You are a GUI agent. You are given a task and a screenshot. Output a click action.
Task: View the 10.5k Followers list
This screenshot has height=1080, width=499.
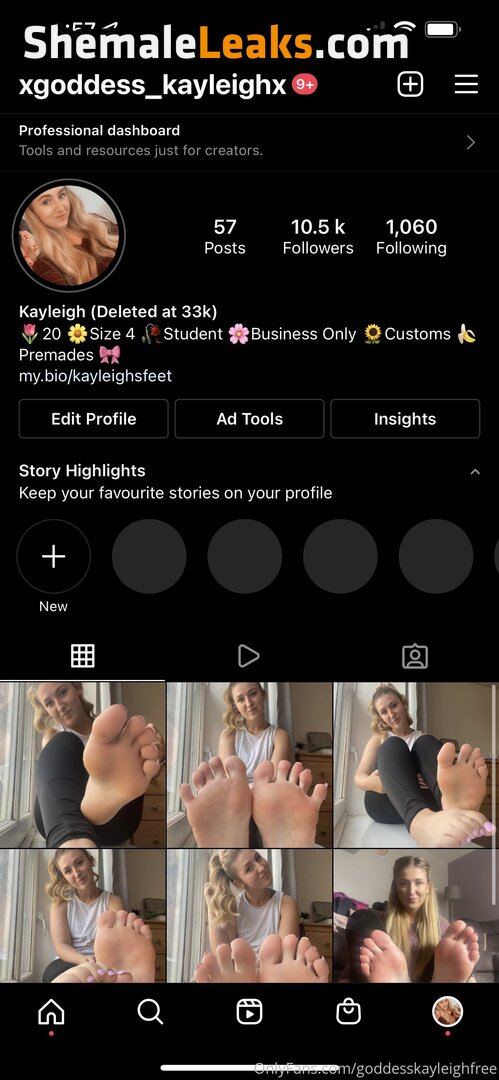(x=318, y=236)
